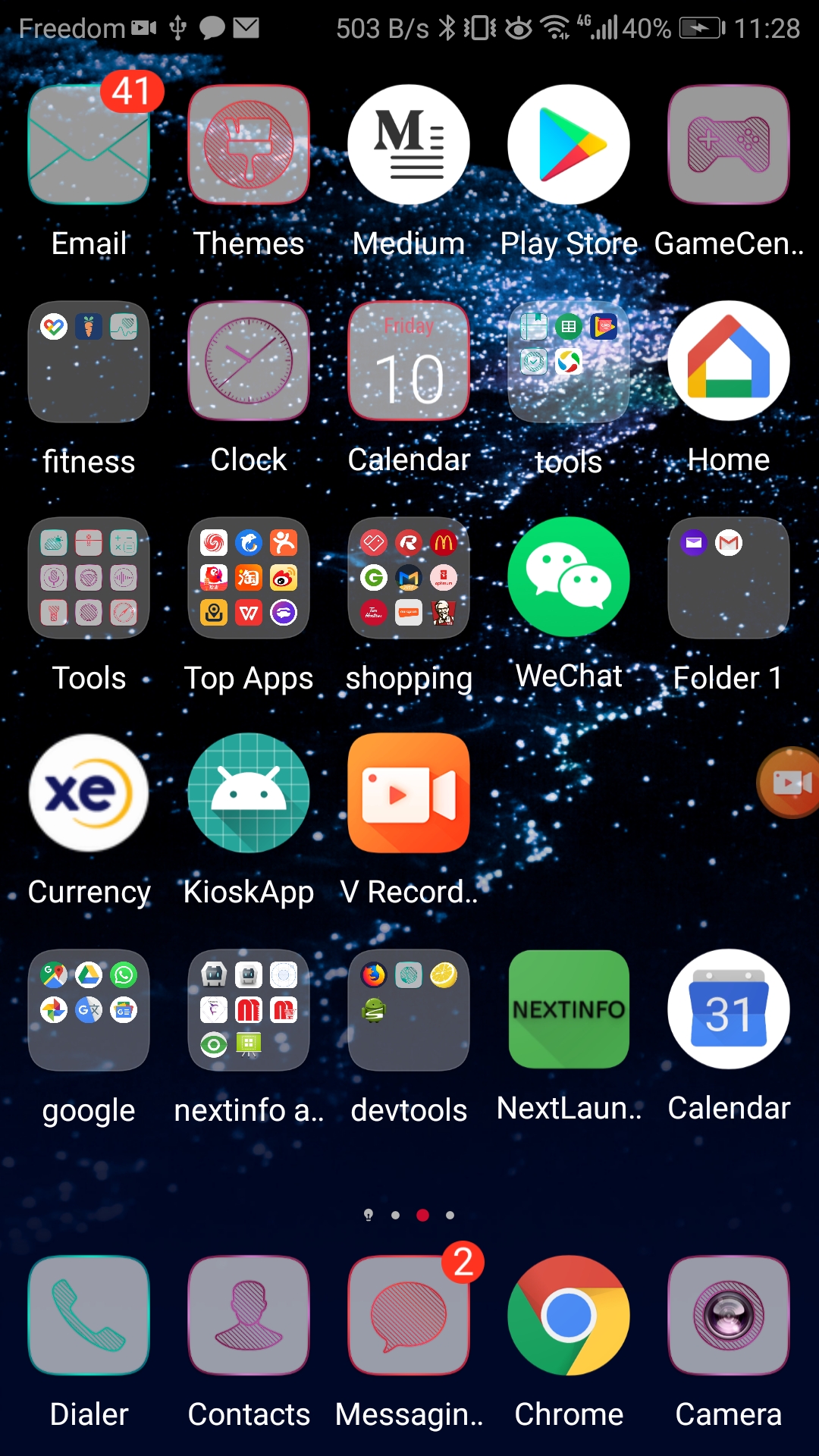Open the xe Currency app

click(x=89, y=793)
